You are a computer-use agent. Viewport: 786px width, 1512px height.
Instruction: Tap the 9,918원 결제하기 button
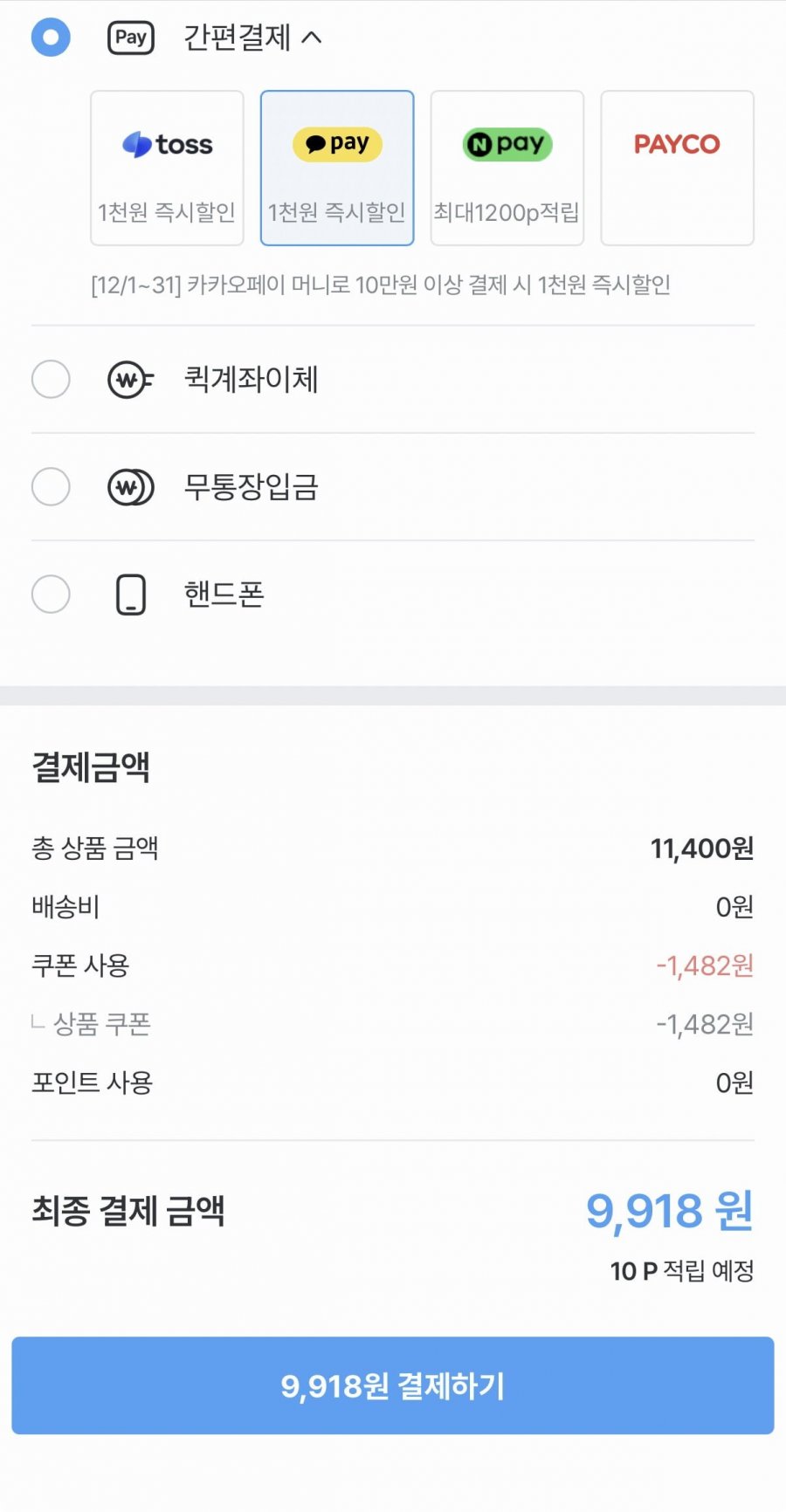[393, 1385]
